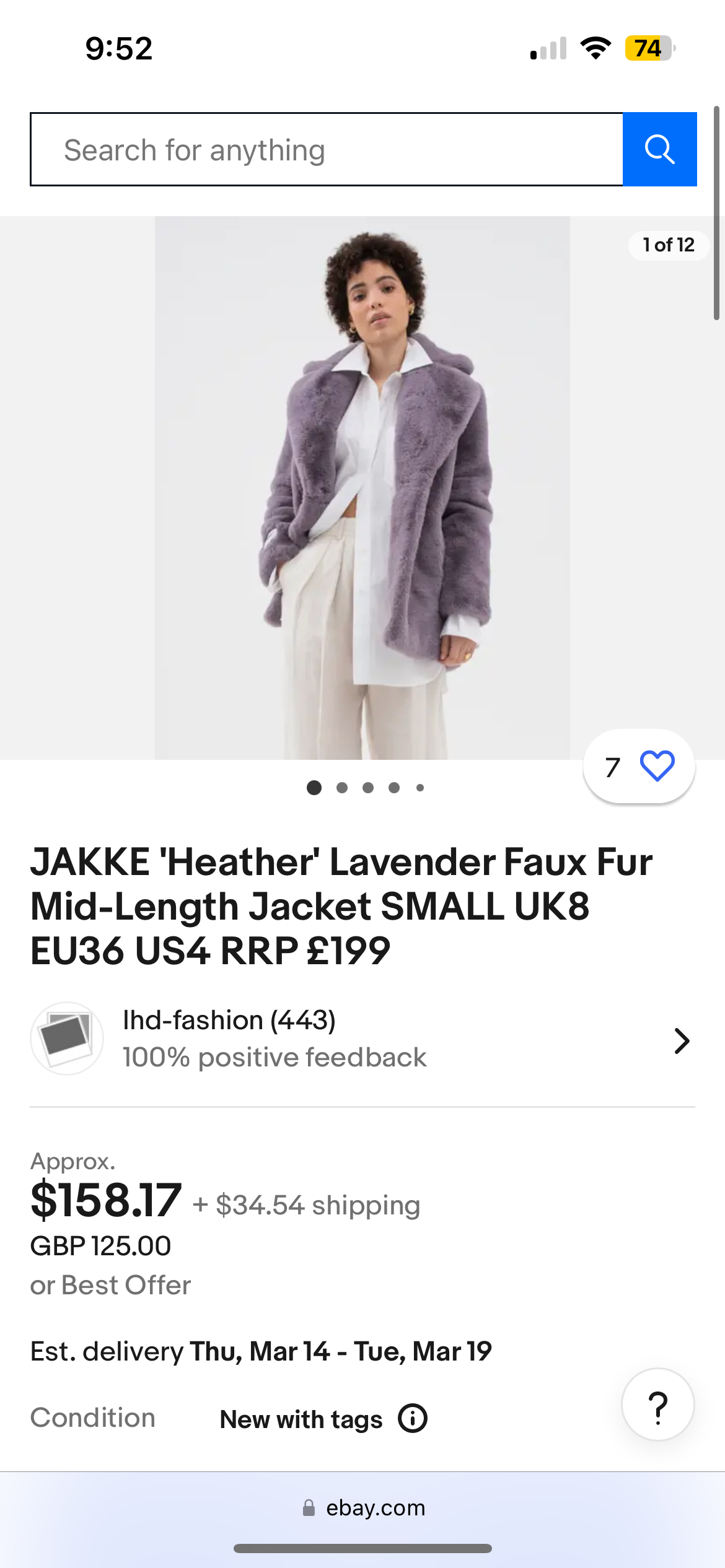Tap the lhd-fashion seller avatar icon
The image size is (725, 1568).
66,1038
